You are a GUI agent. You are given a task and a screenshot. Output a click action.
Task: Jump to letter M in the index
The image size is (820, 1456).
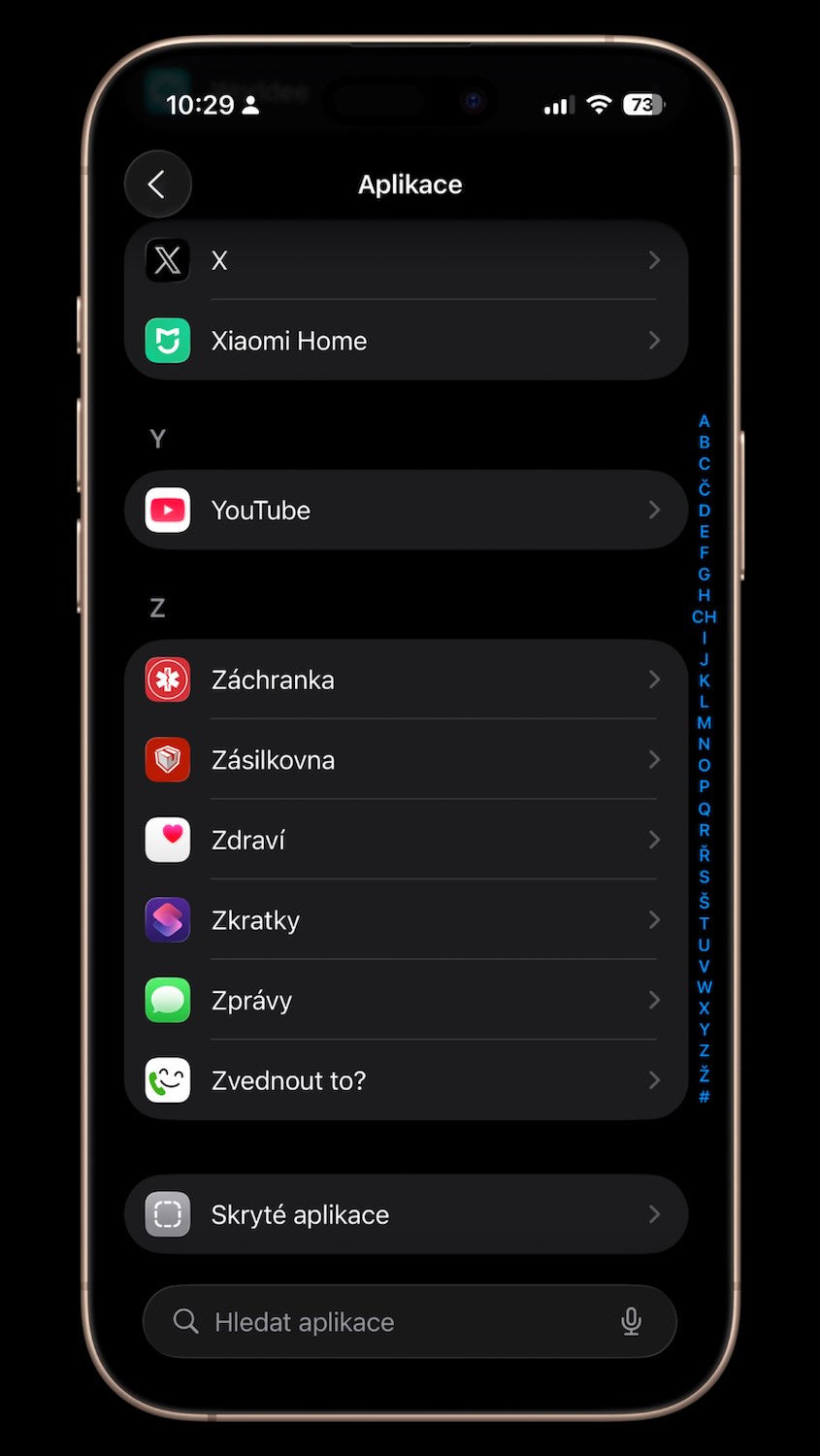tap(705, 723)
